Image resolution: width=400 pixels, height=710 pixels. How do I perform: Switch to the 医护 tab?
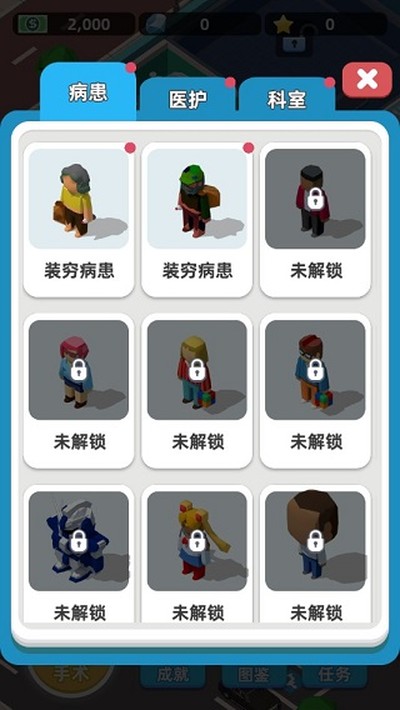[188, 96]
